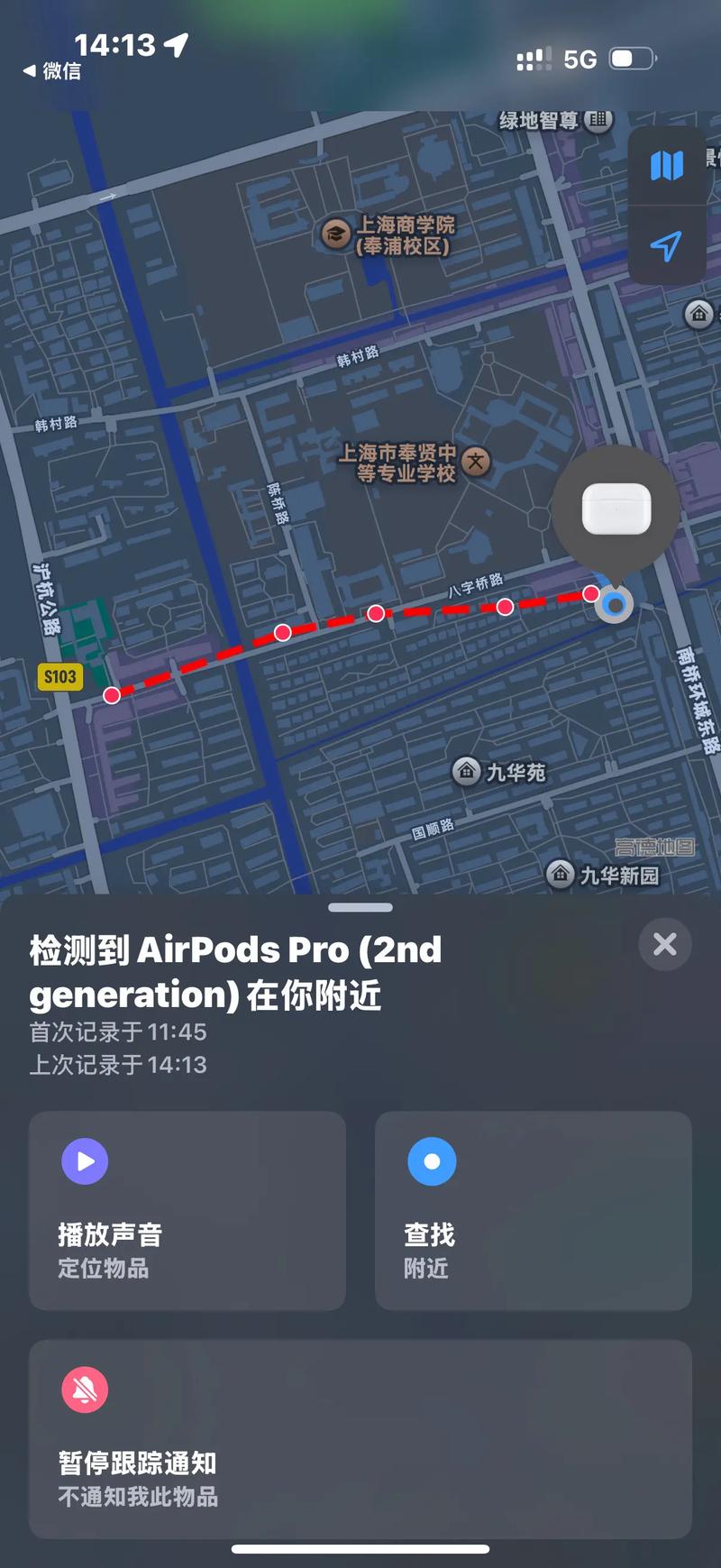This screenshot has width=721, height=1568.
Task: Tap a red dot on the dashed route
Action: [x=376, y=613]
